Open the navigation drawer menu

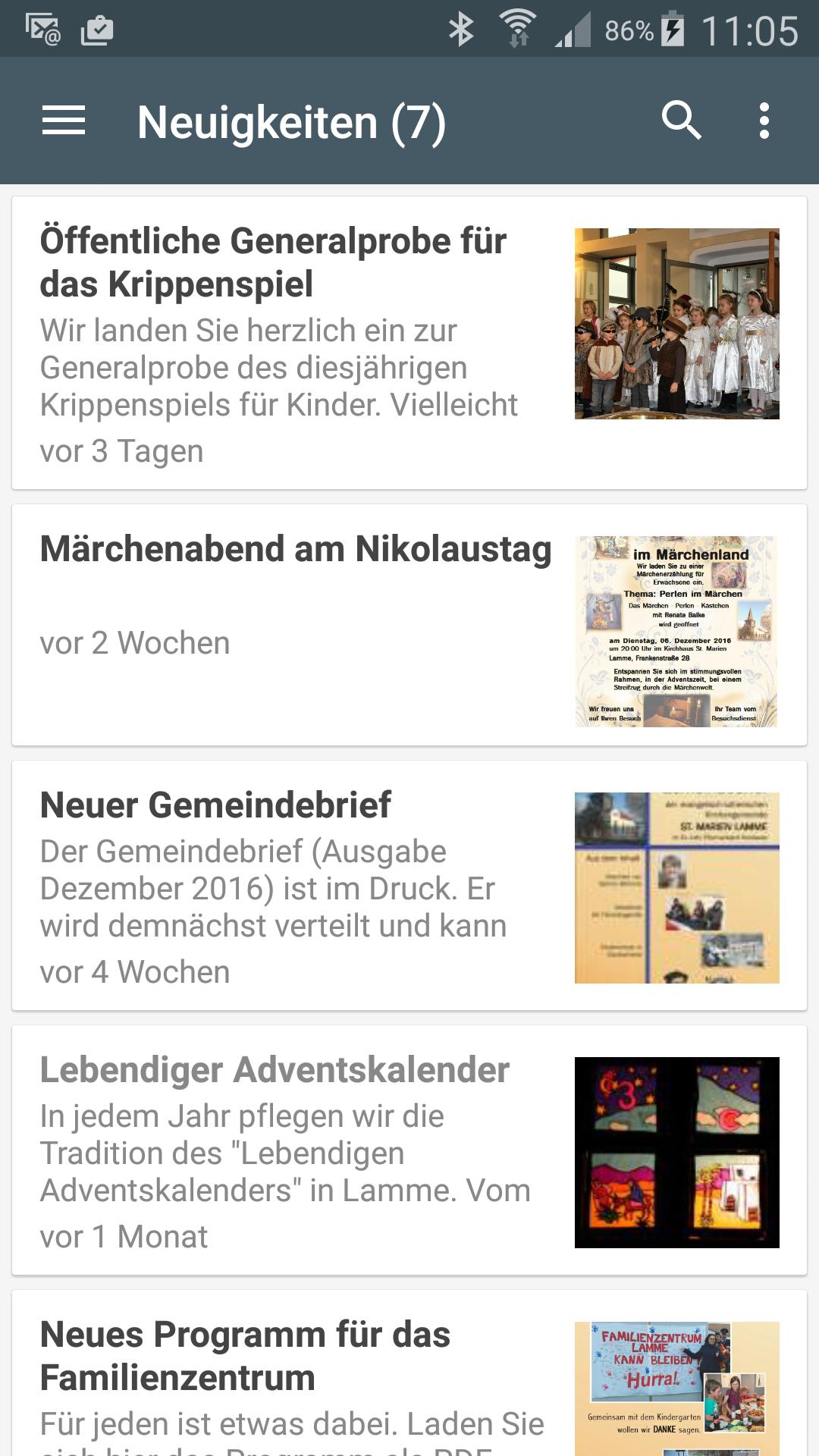point(64,121)
